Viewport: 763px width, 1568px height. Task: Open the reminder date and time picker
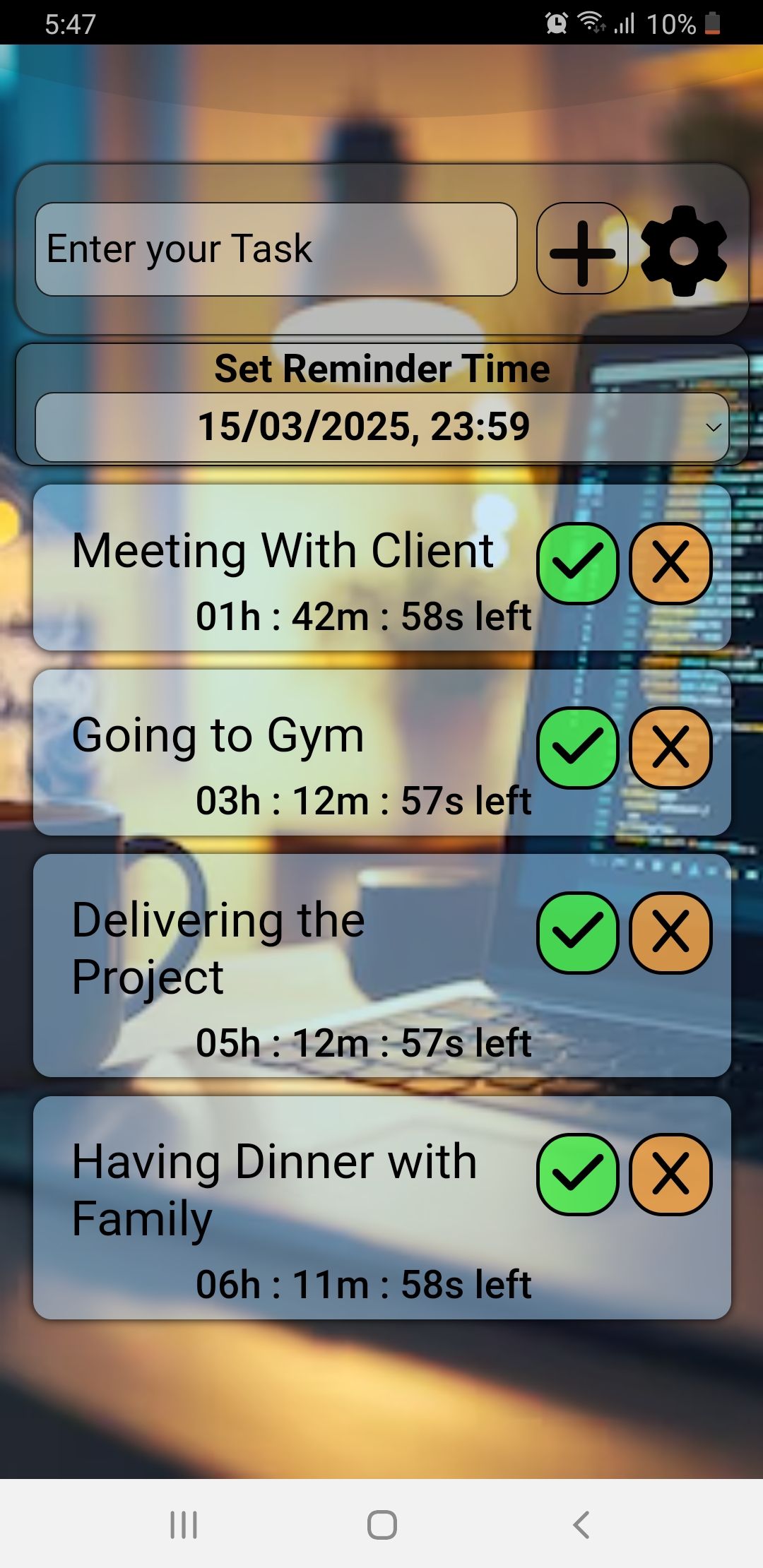coord(381,427)
